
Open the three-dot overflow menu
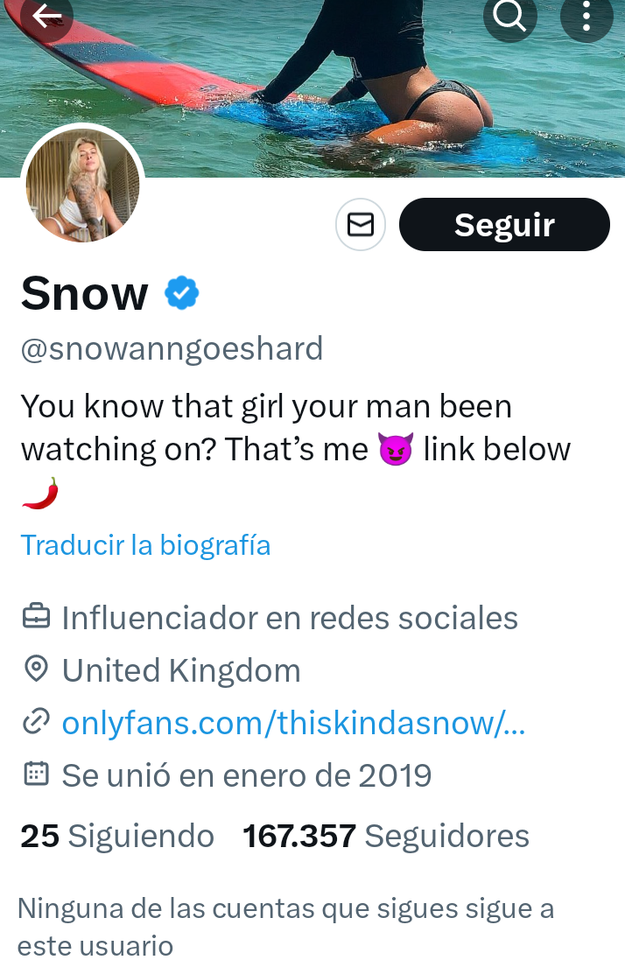(586, 16)
